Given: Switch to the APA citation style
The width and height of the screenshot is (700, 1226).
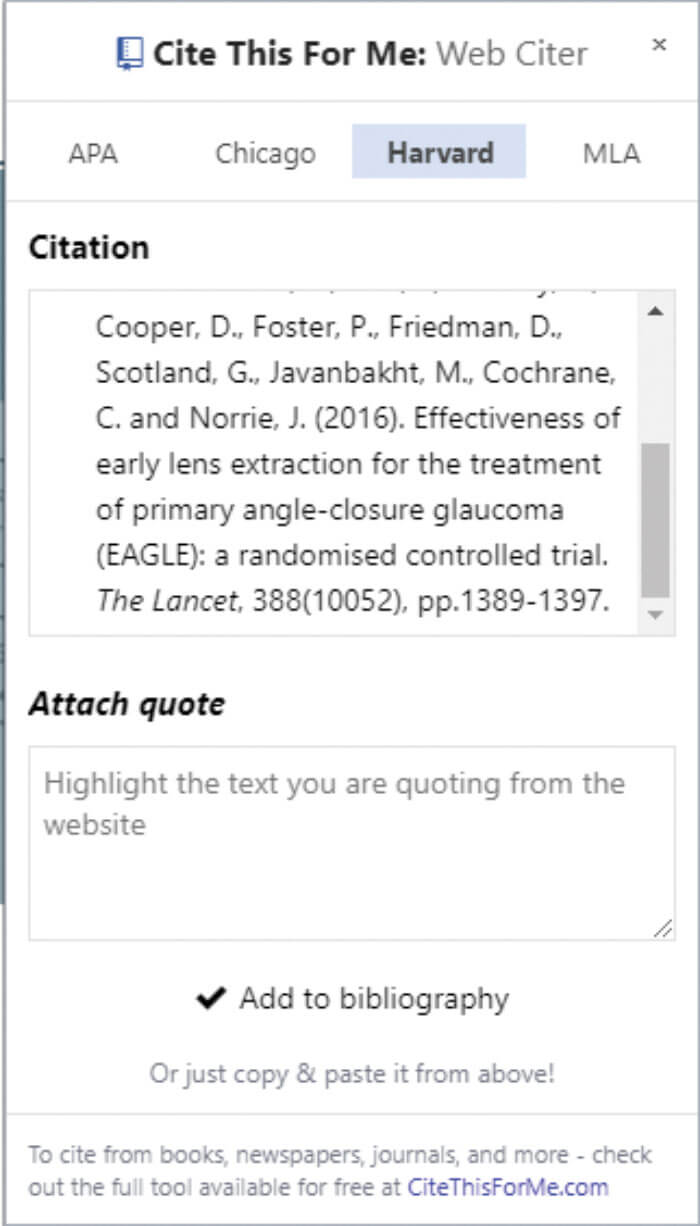Looking at the screenshot, I should (x=93, y=153).
